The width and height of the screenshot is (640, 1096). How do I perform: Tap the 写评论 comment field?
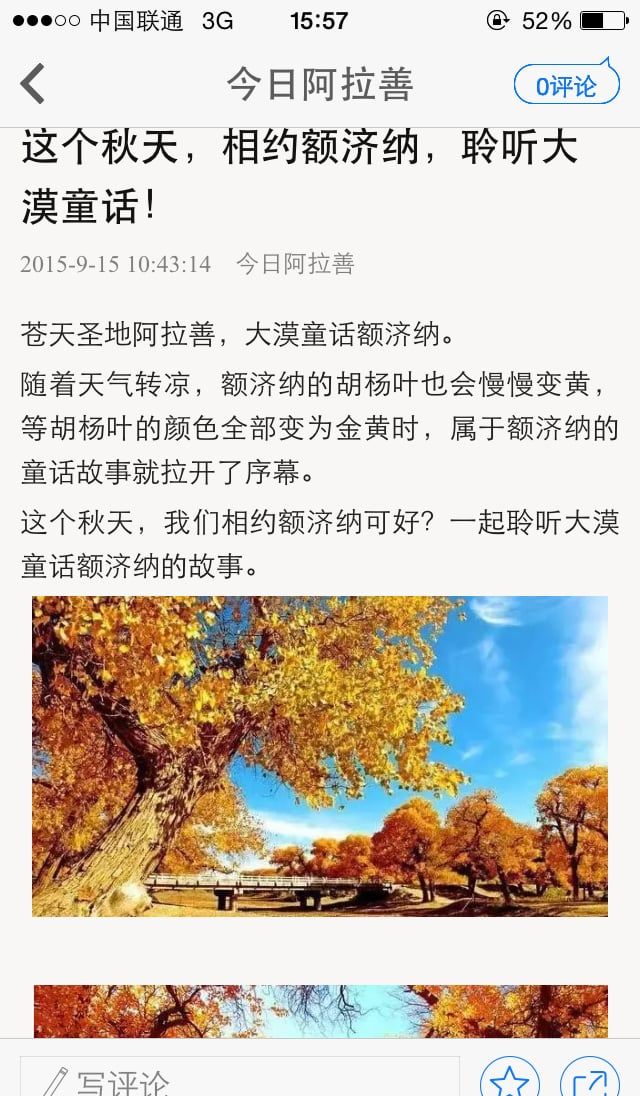coord(240,1078)
